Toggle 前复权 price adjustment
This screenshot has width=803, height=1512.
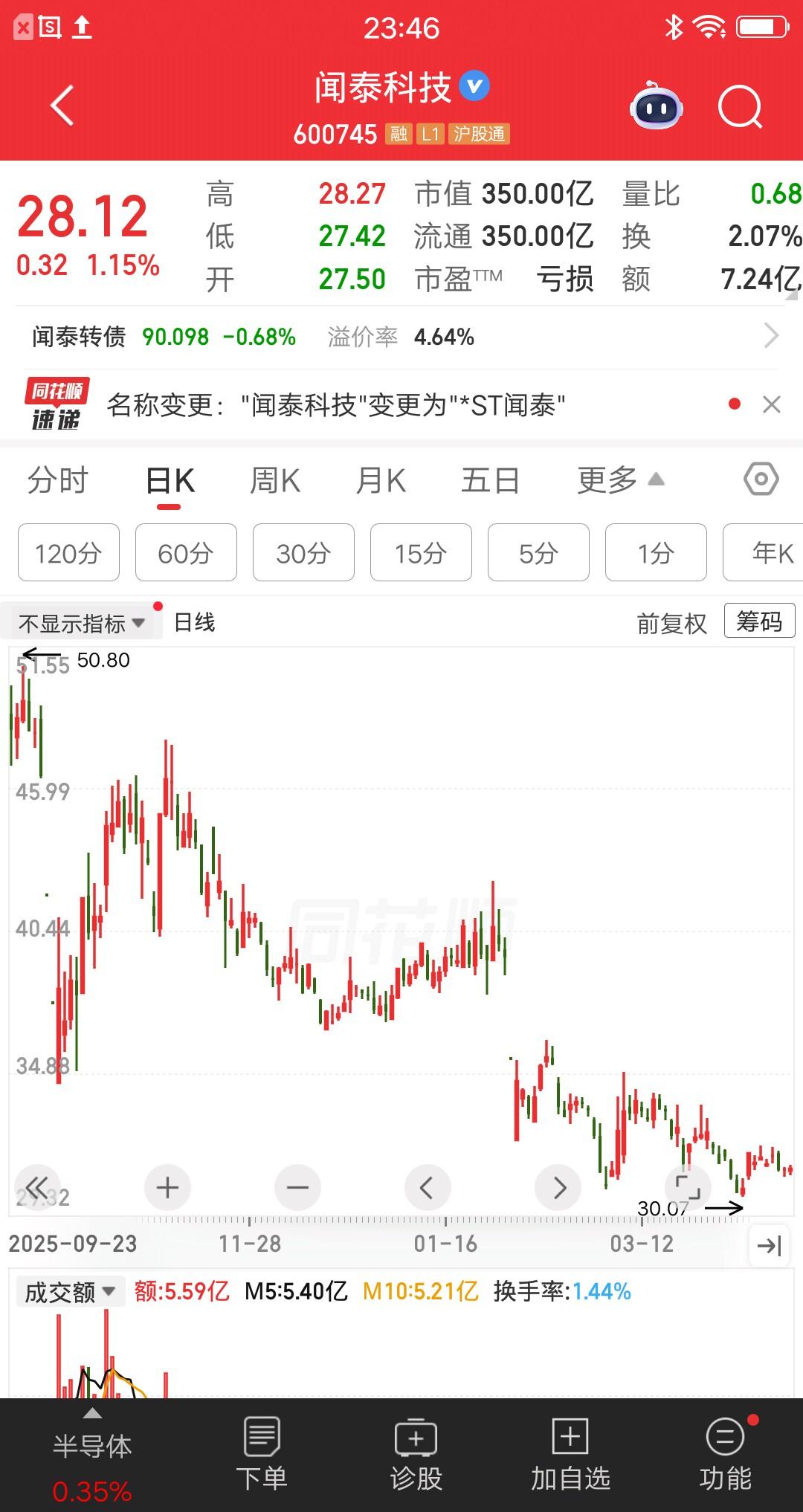(x=671, y=624)
